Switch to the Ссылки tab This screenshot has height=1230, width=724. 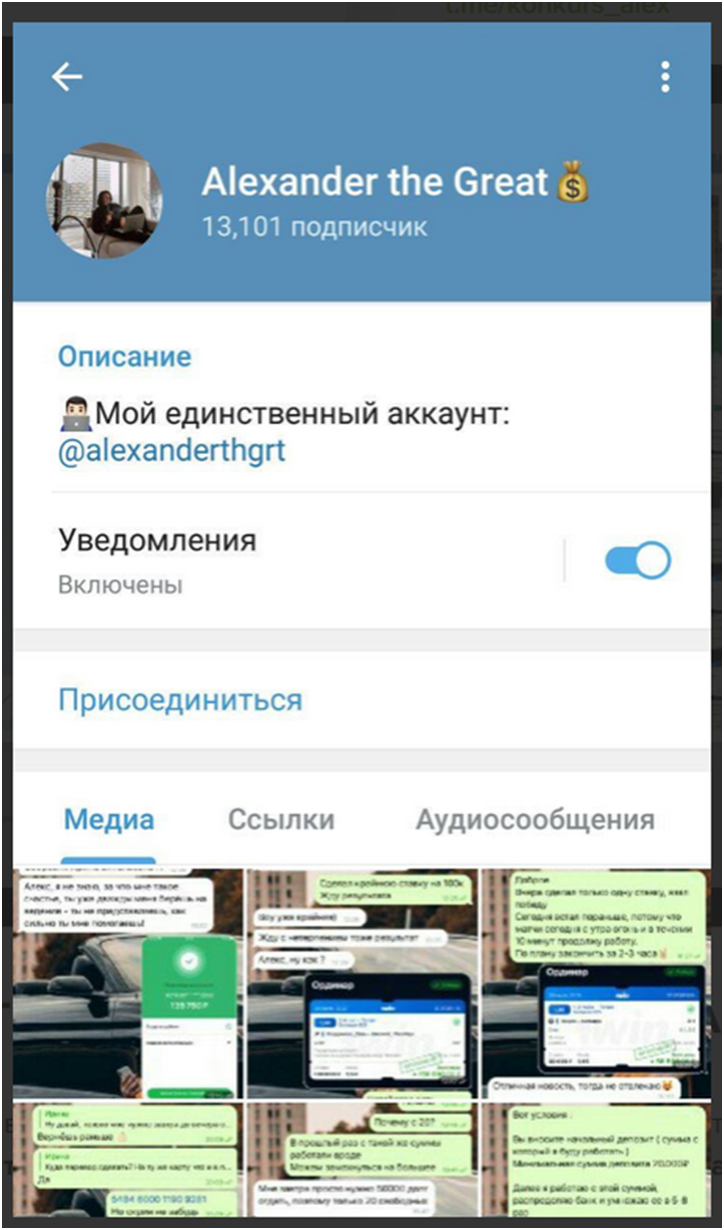(x=281, y=821)
